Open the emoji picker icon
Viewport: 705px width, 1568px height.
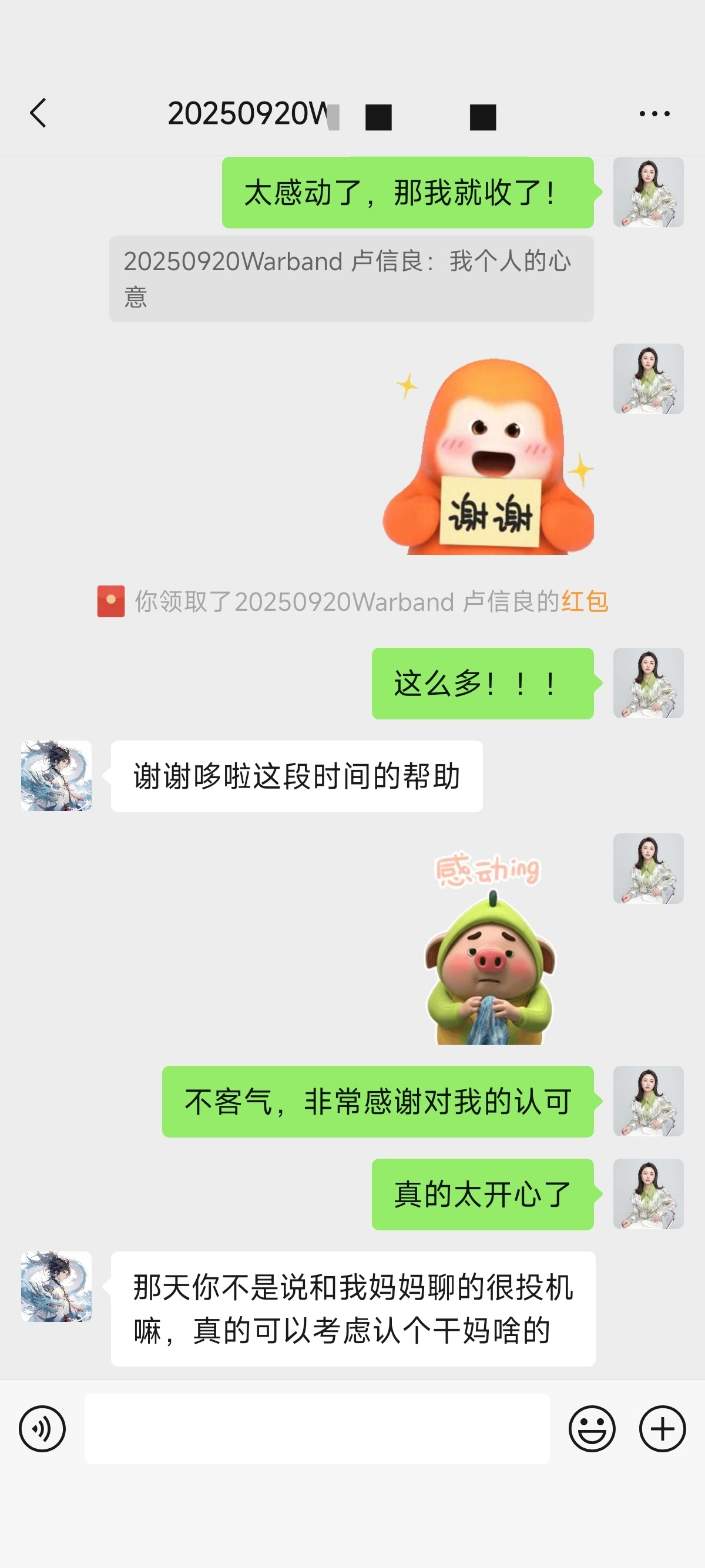tap(593, 1429)
